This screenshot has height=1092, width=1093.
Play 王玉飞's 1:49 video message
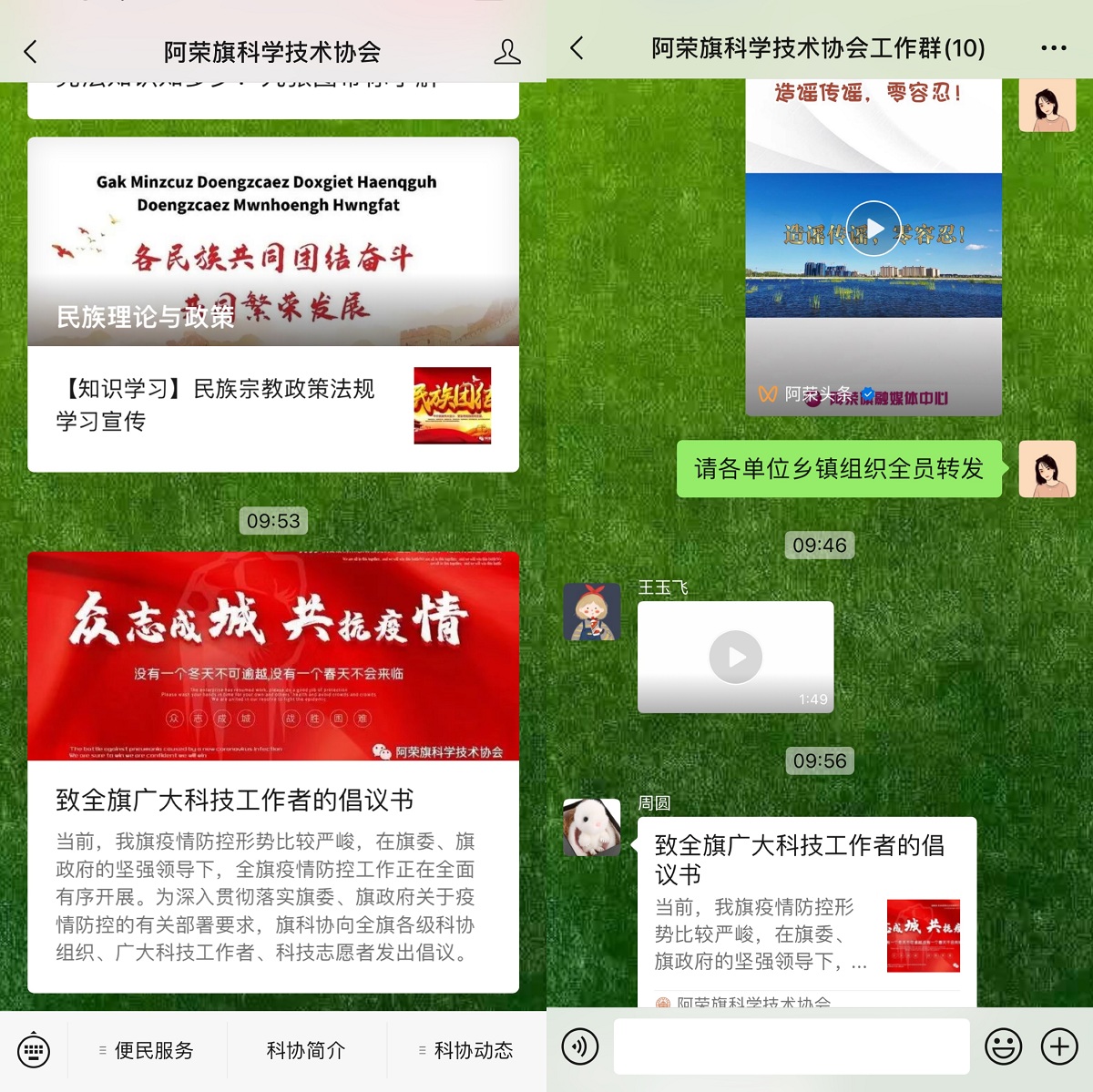735,657
